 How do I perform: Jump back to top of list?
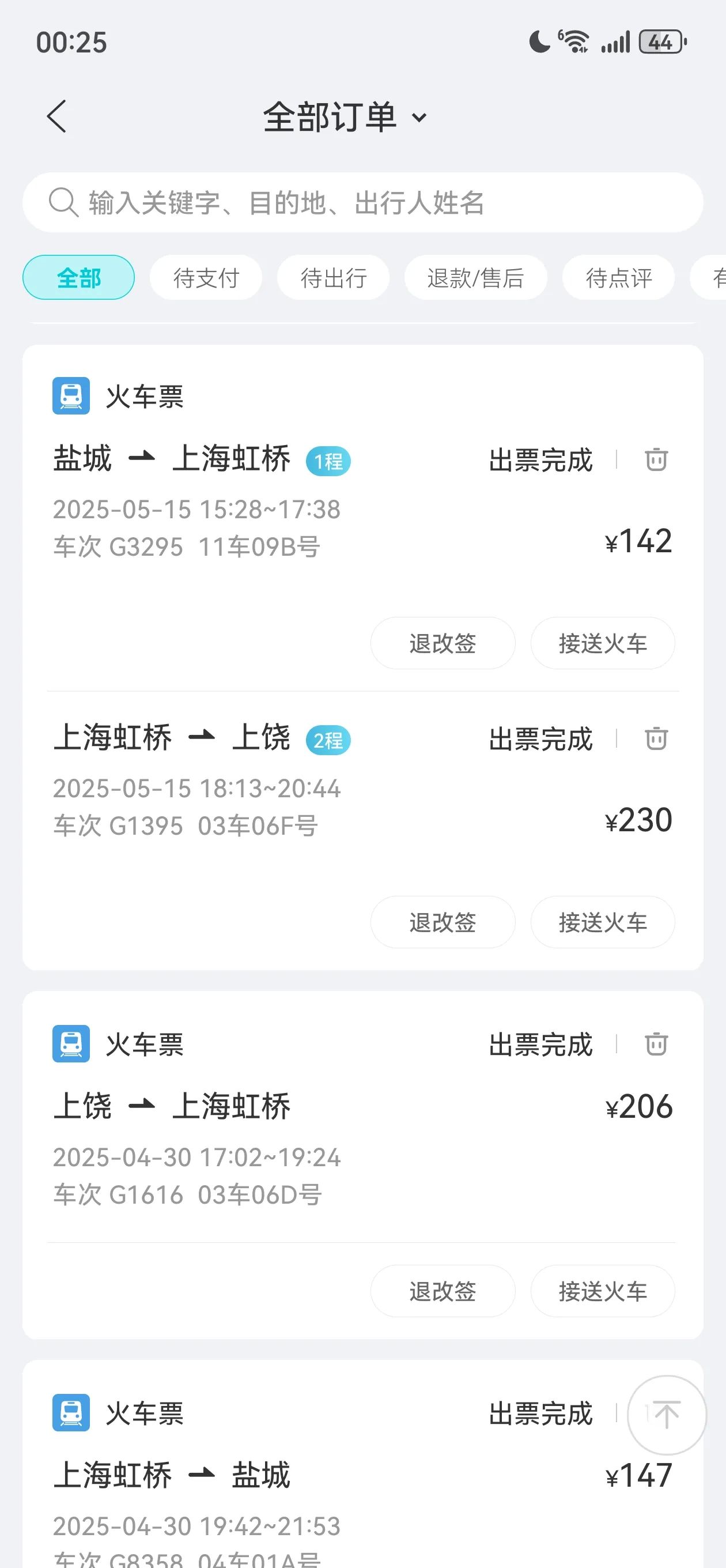(666, 1415)
